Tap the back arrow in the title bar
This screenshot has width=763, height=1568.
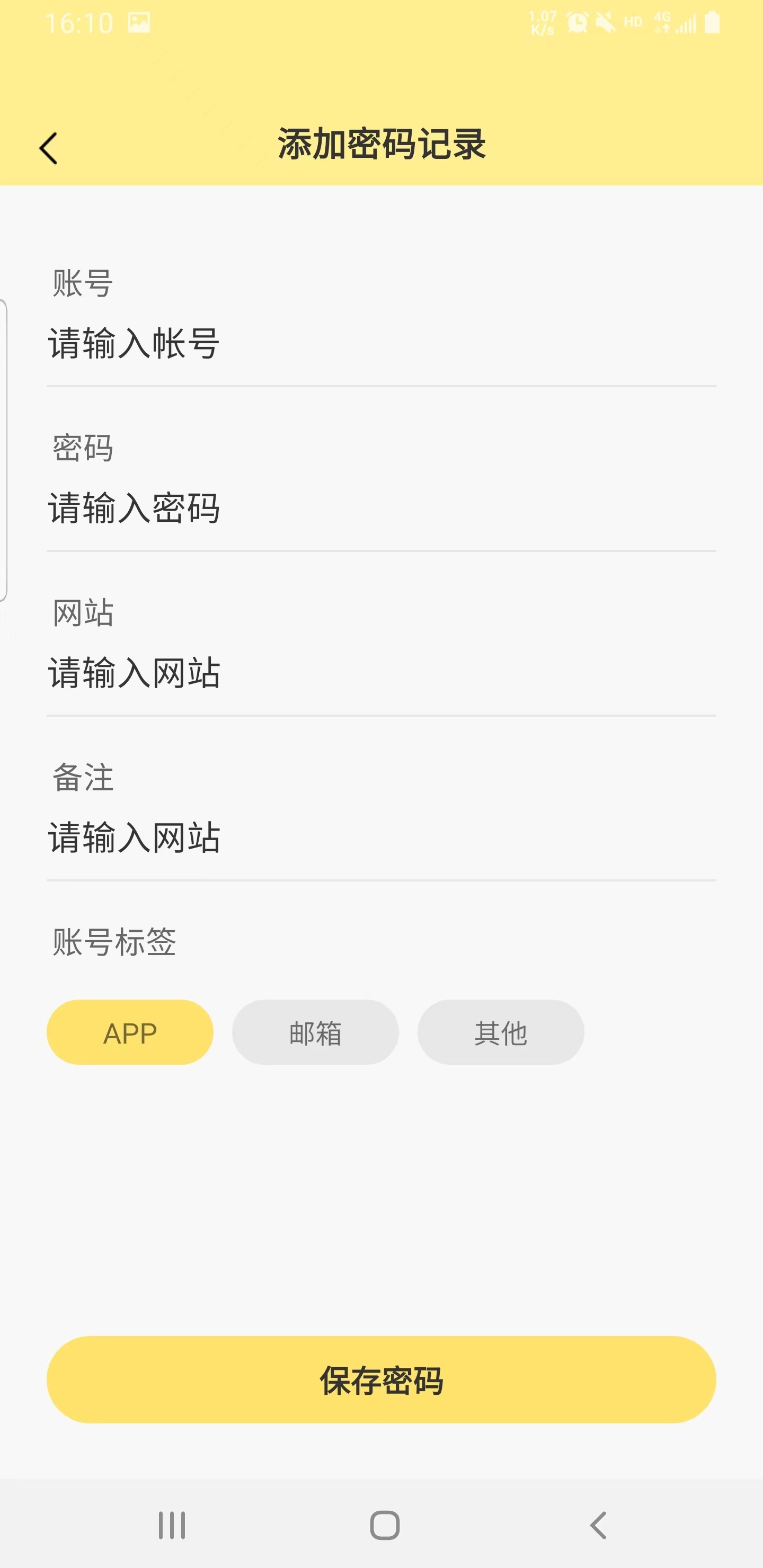coord(49,146)
